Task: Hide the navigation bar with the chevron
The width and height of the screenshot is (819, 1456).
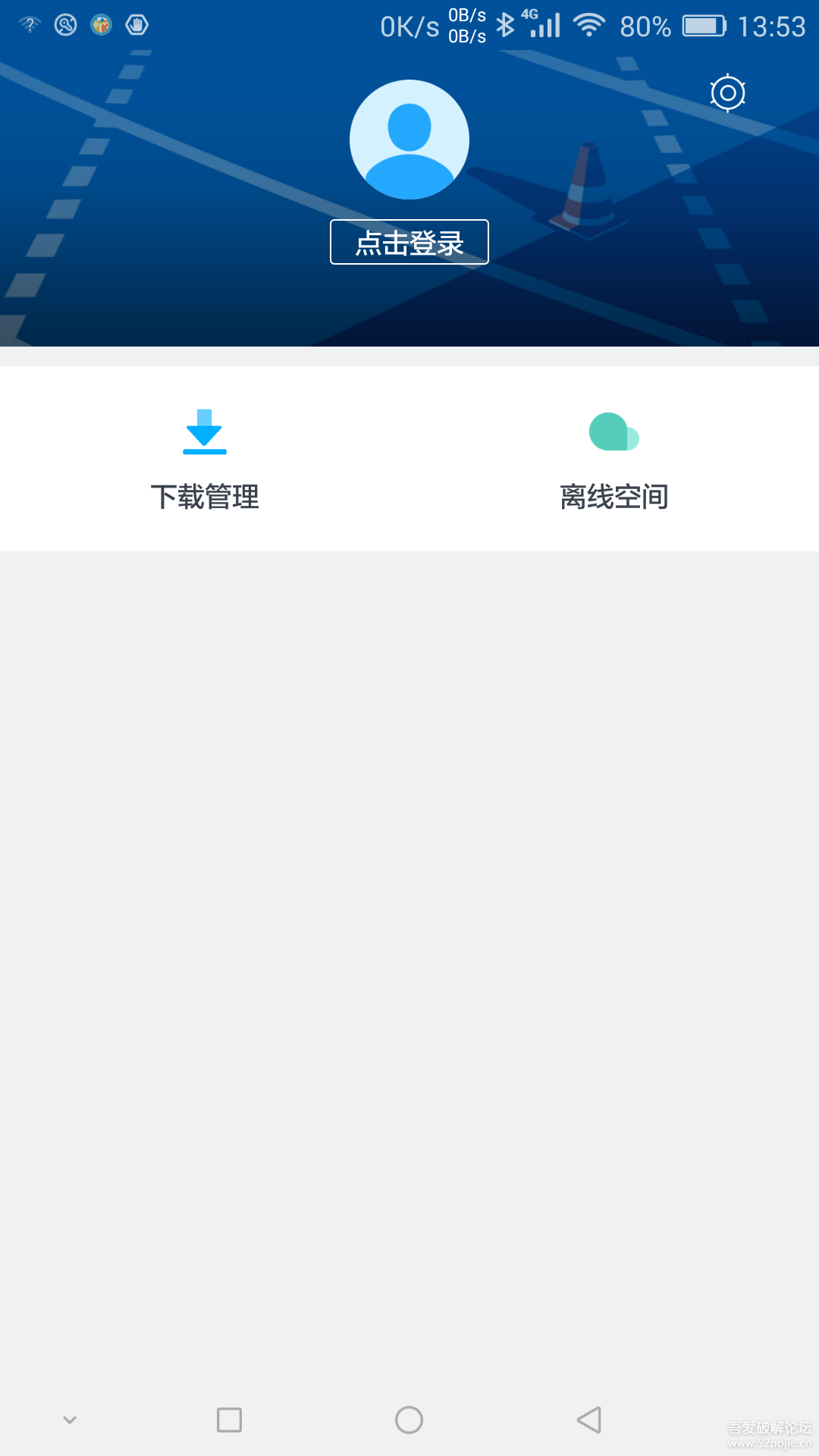Action: tap(70, 1420)
